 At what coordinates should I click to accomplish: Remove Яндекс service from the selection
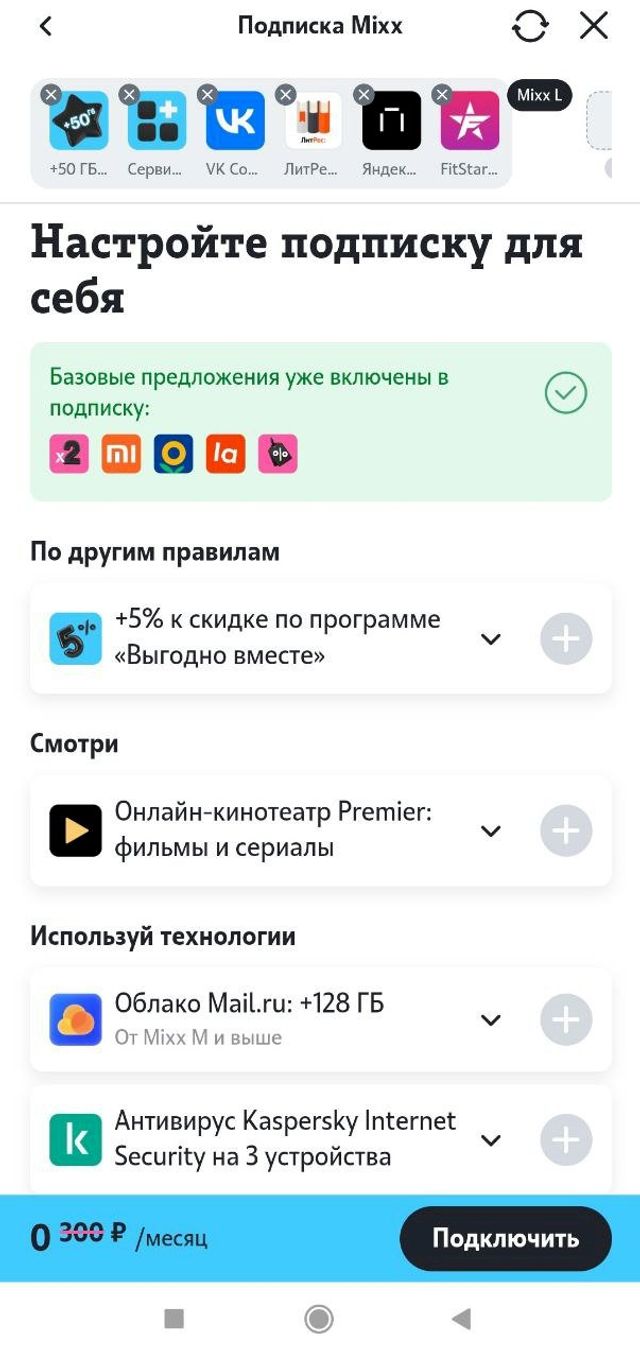[364, 95]
